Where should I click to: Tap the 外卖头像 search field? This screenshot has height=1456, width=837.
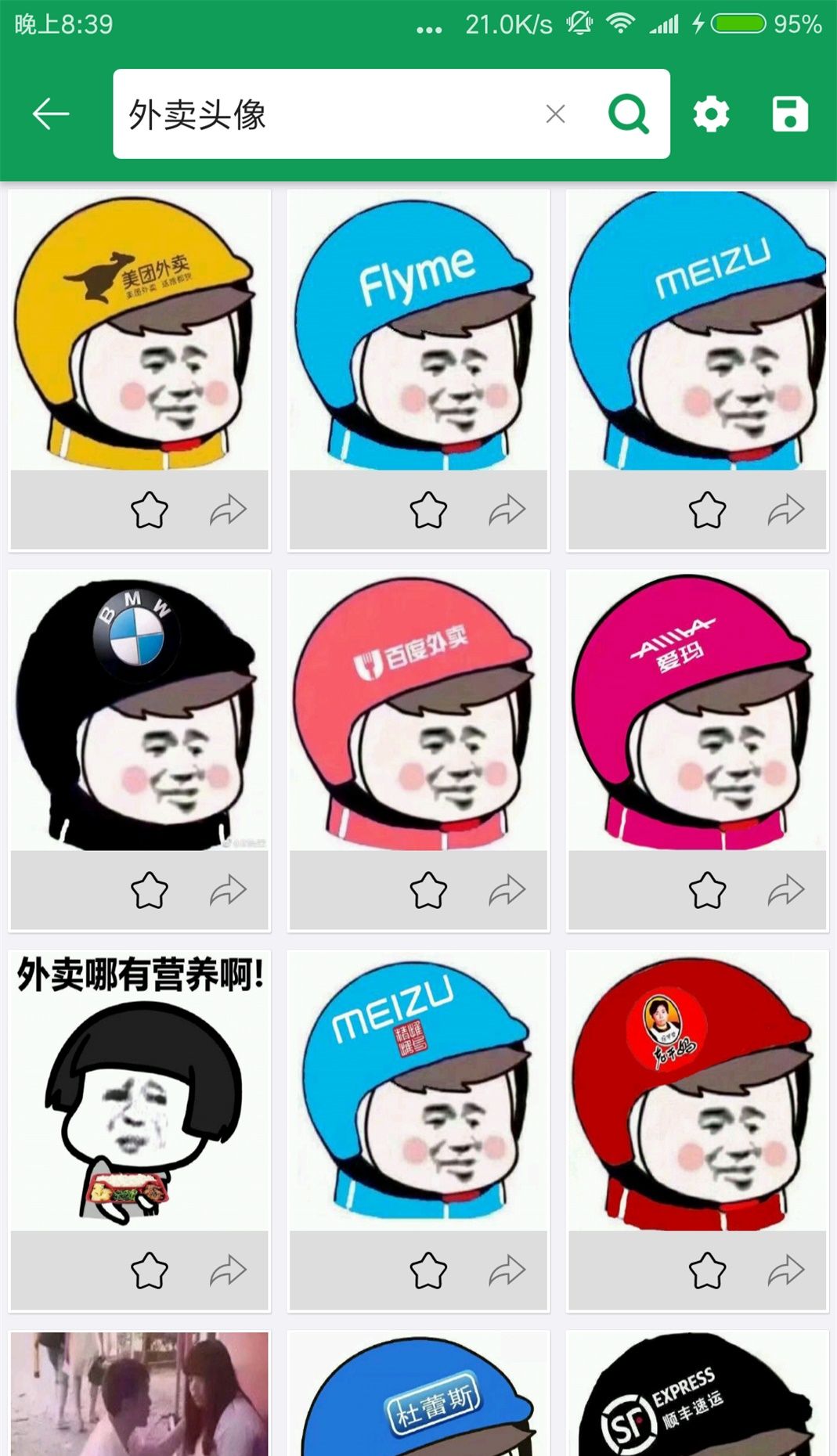[329, 114]
